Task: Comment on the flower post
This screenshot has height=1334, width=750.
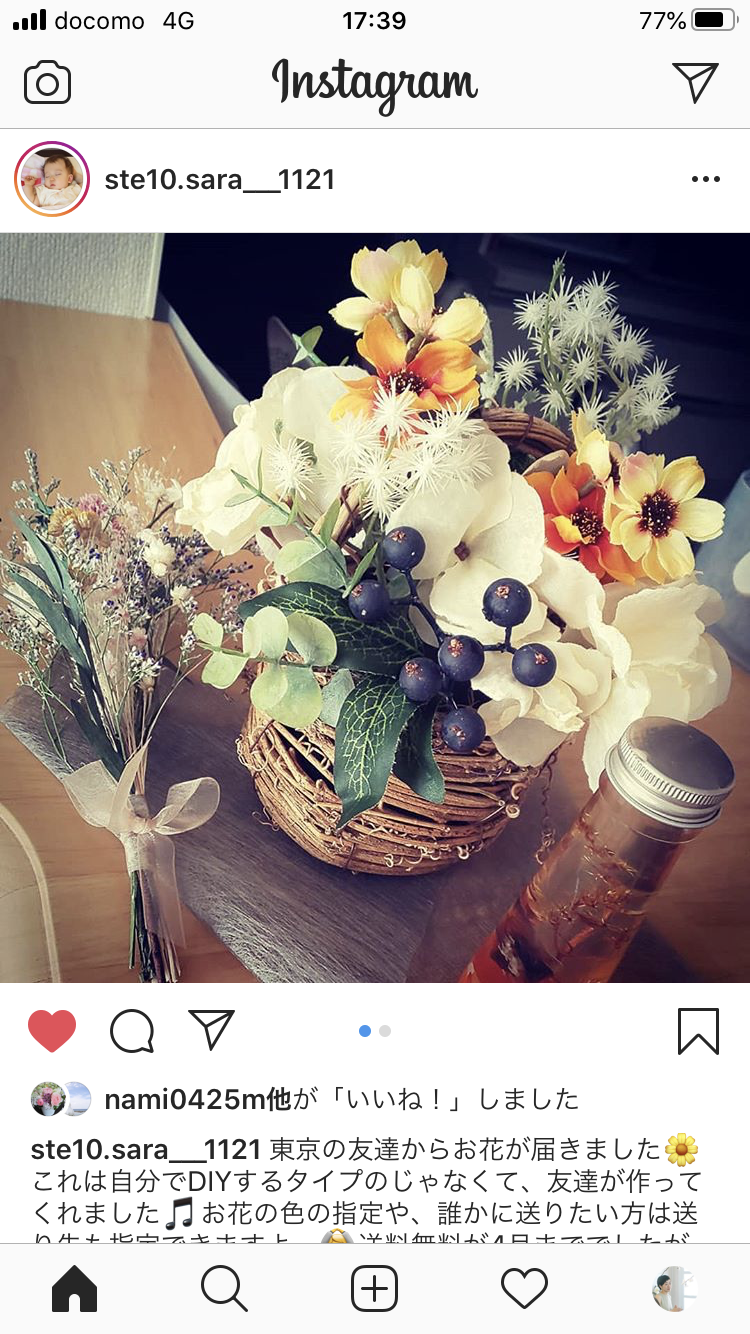Action: tap(132, 1030)
